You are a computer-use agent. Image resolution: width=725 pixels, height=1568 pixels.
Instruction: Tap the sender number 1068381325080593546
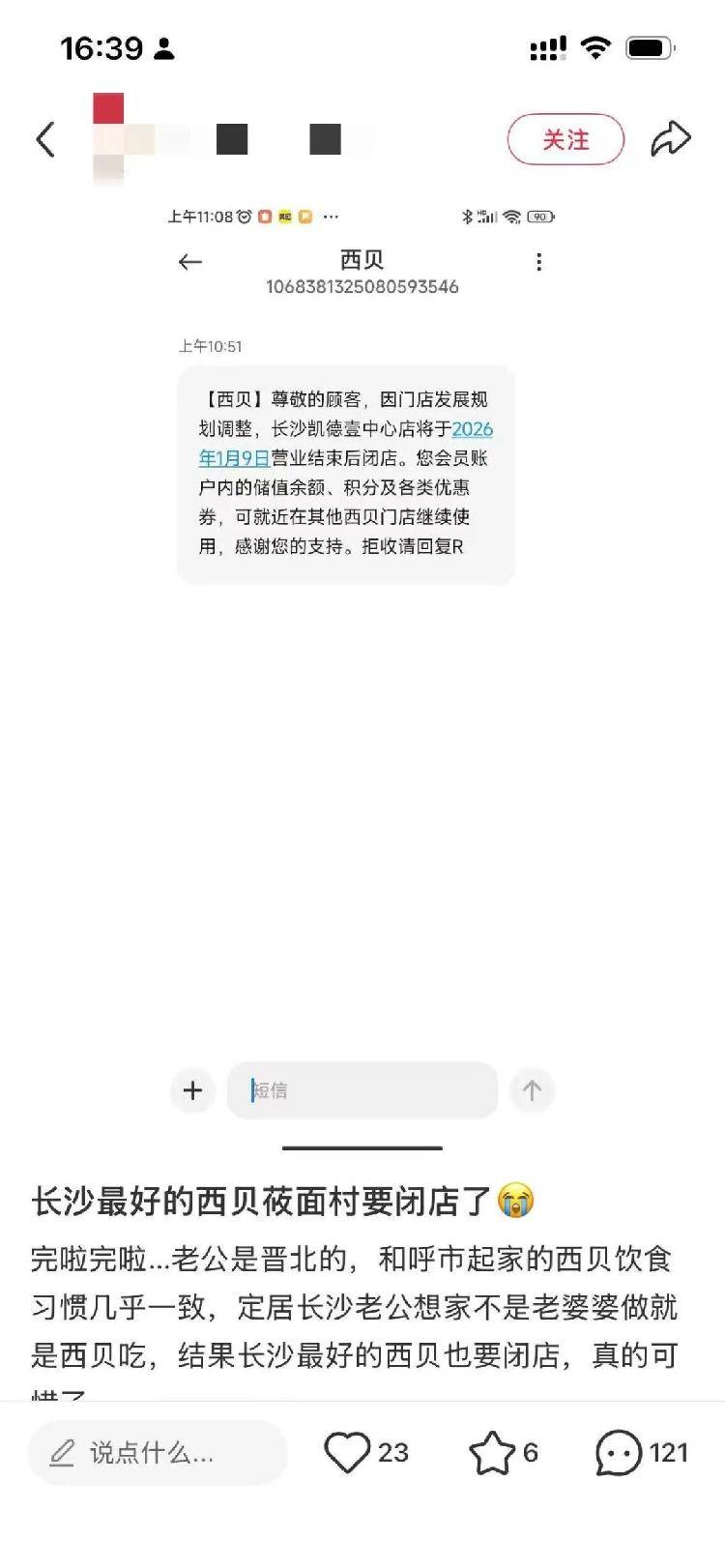pos(362,286)
